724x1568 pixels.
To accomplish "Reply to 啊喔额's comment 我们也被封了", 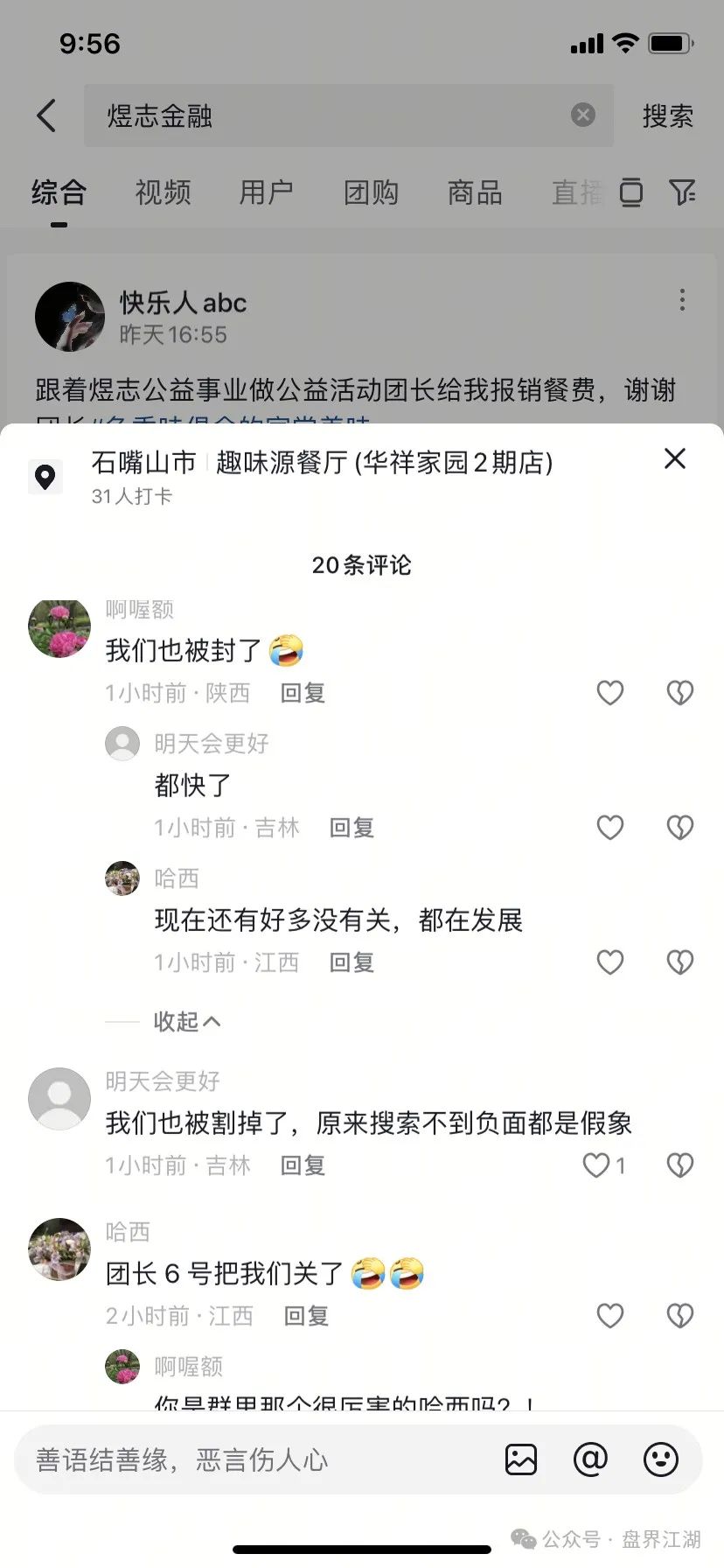I will pyautogui.click(x=303, y=693).
